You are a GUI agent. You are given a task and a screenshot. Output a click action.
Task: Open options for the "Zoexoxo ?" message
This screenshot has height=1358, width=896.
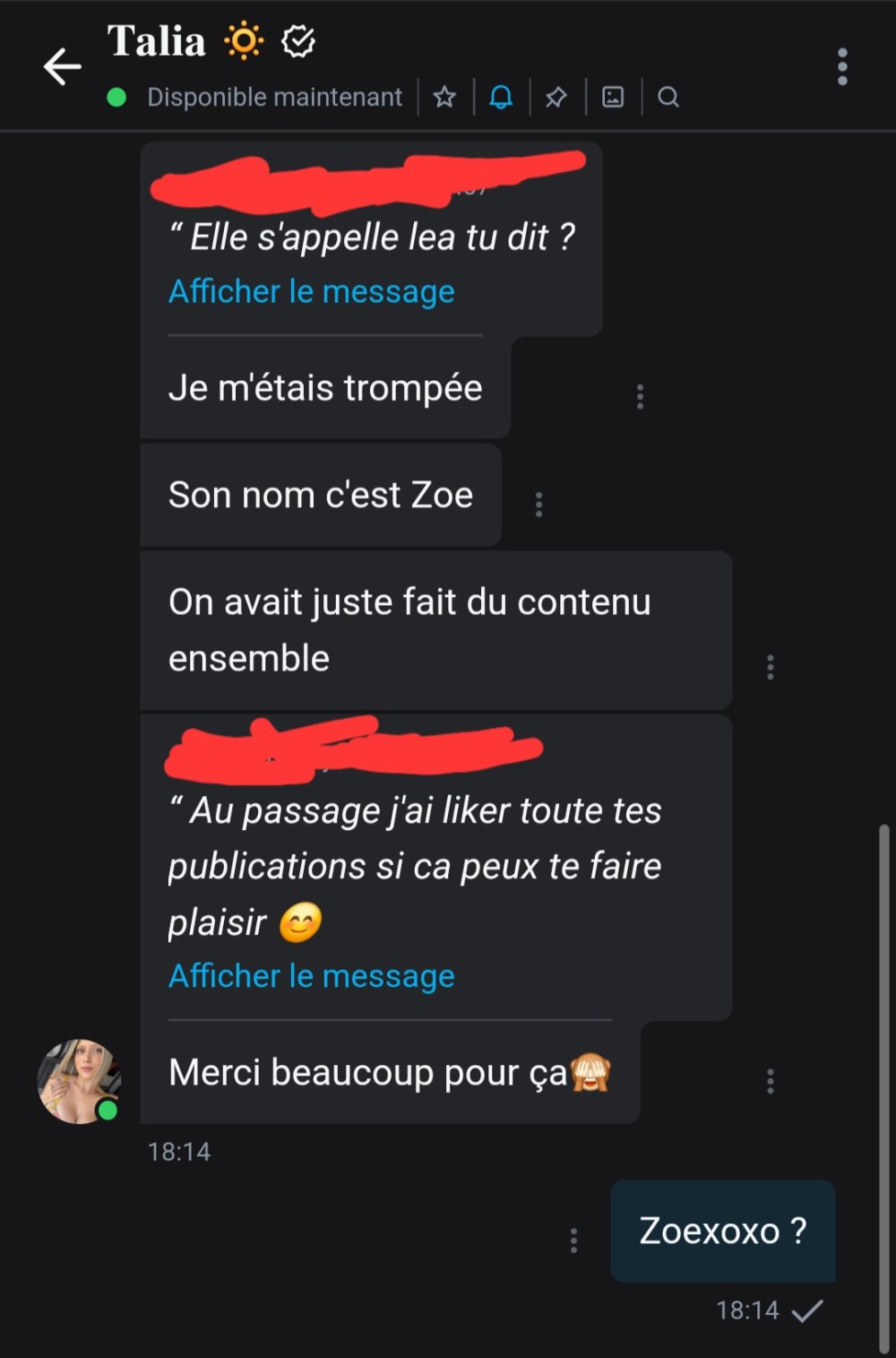573,1241
